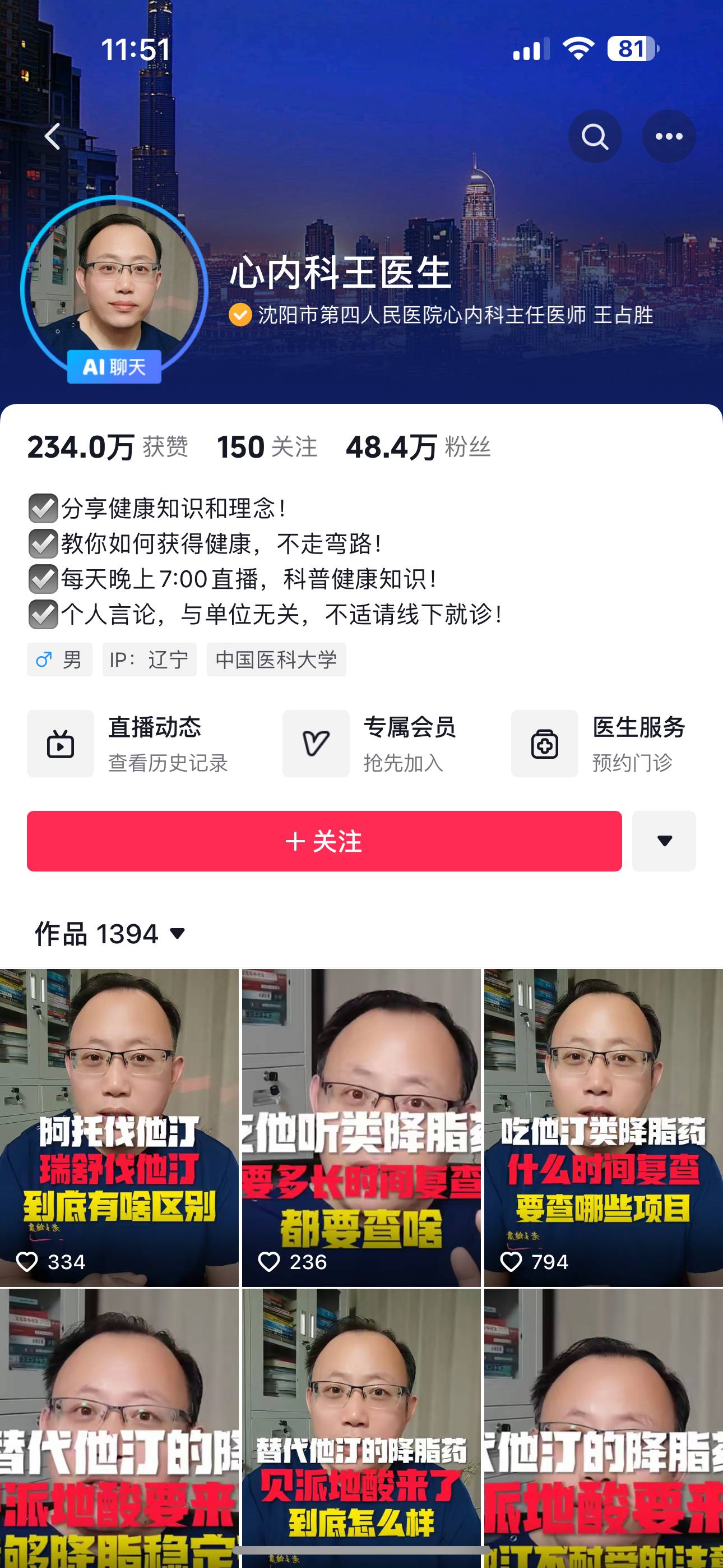Viewport: 723px width, 1568px height.
Task: Play the video with 236 likes
Action: [361, 1126]
